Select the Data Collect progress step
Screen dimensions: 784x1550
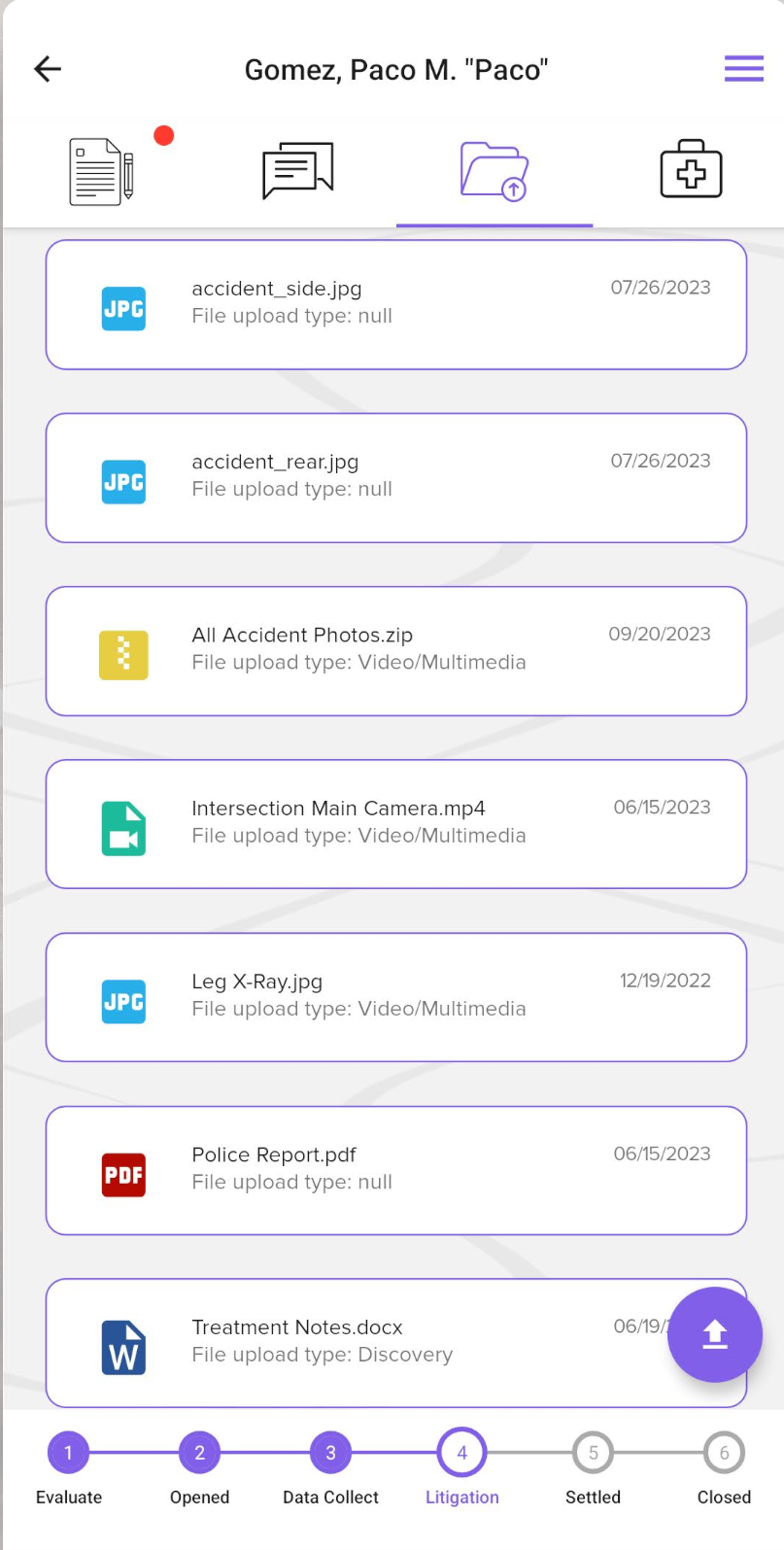point(330,1452)
